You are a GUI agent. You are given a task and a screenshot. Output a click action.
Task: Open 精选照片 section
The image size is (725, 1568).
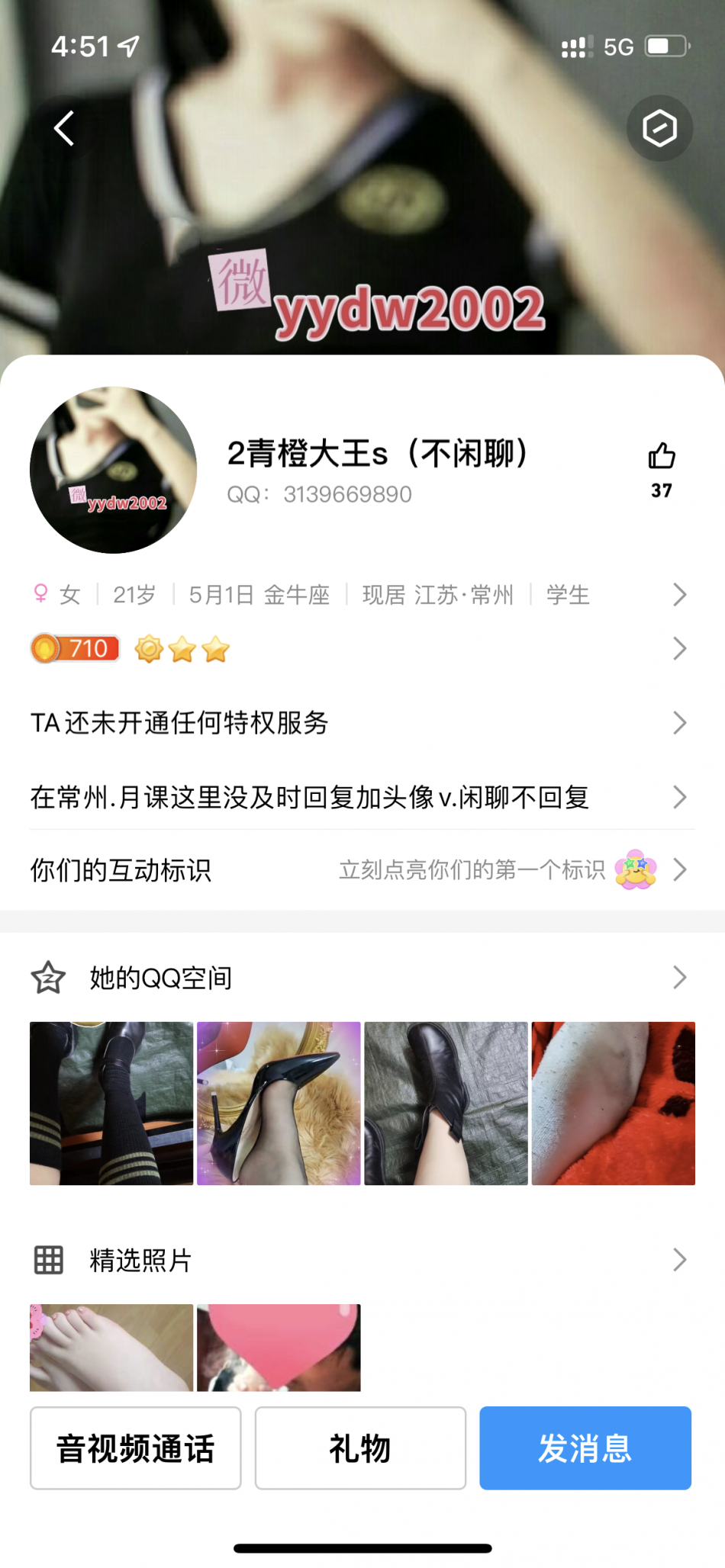(359, 1260)
